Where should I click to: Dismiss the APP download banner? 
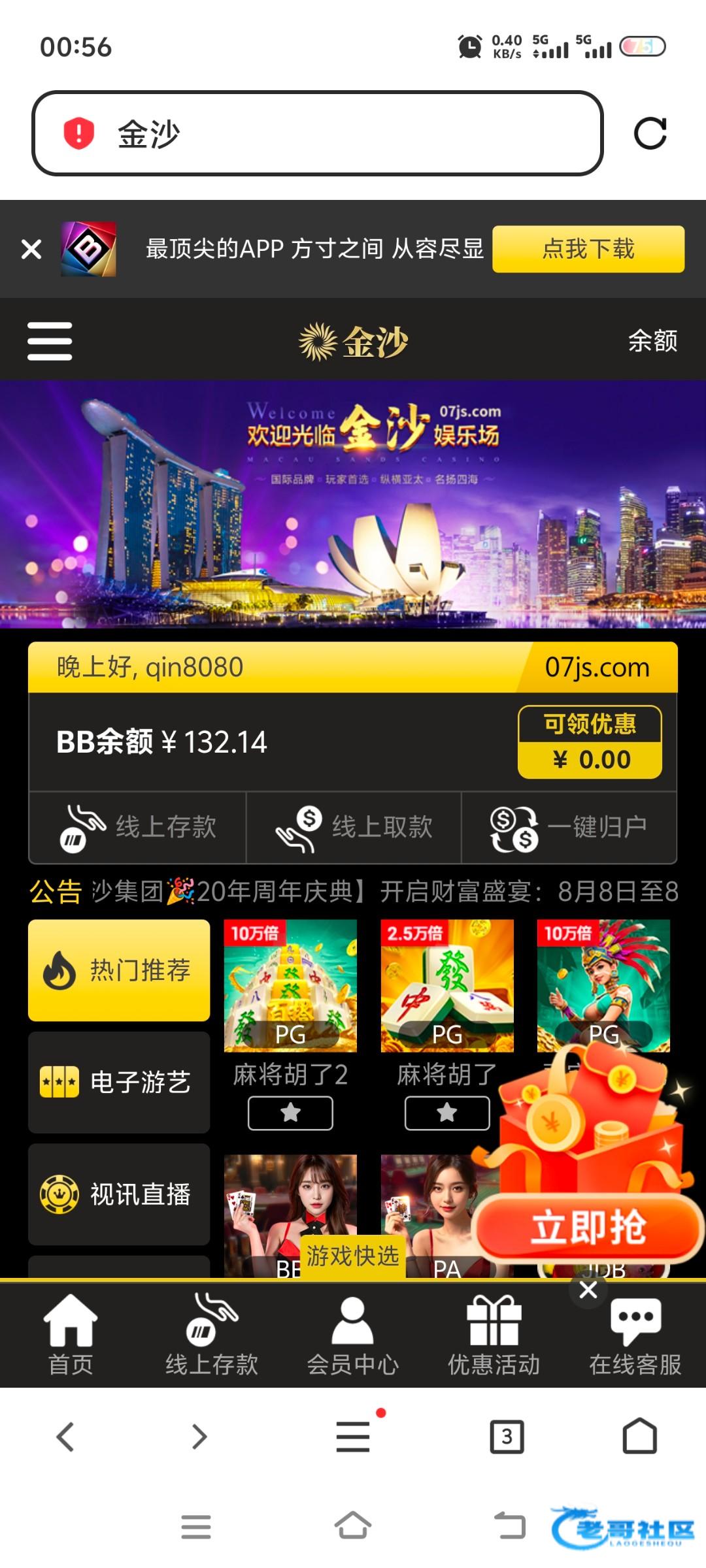(x=31, y=249)
